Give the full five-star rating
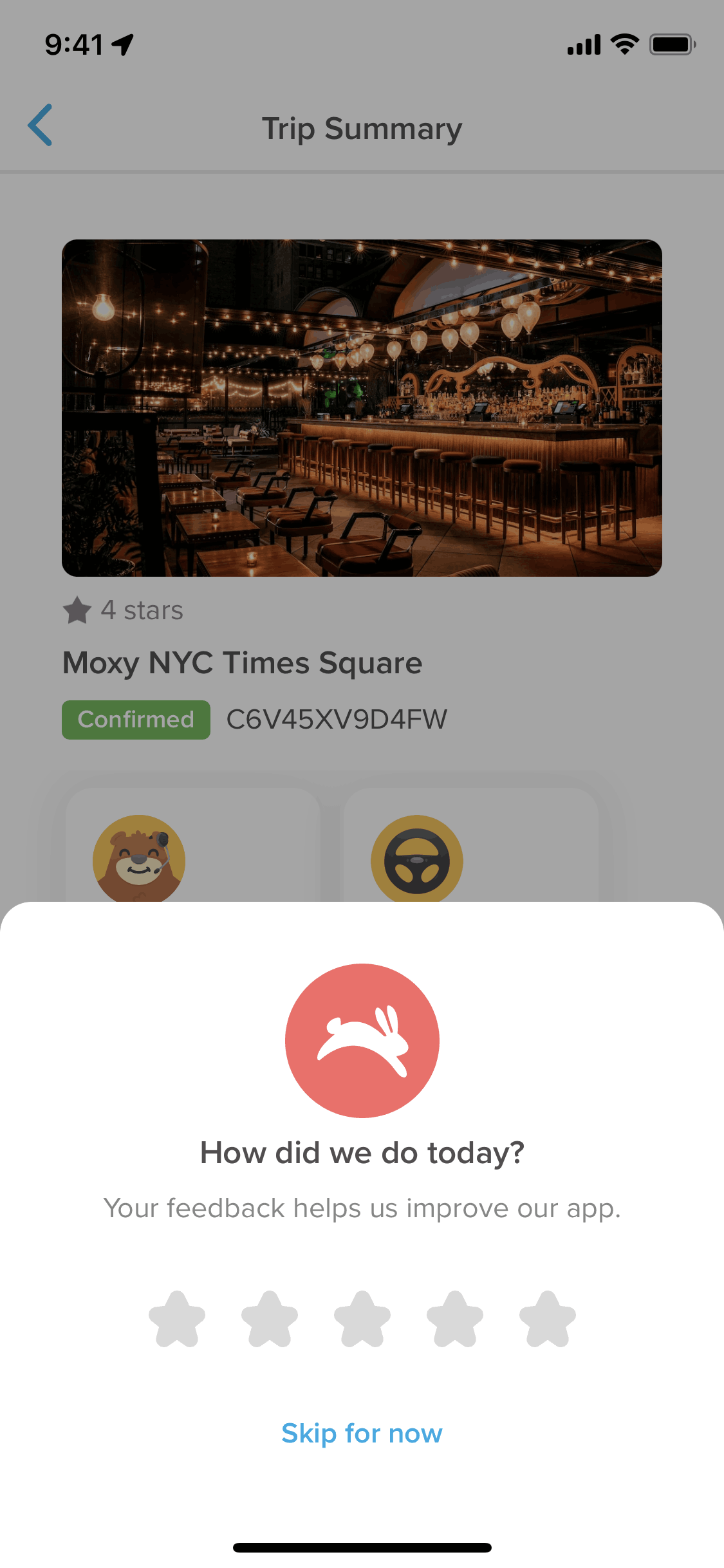The image size is (724, 1568). point(548,1320)
